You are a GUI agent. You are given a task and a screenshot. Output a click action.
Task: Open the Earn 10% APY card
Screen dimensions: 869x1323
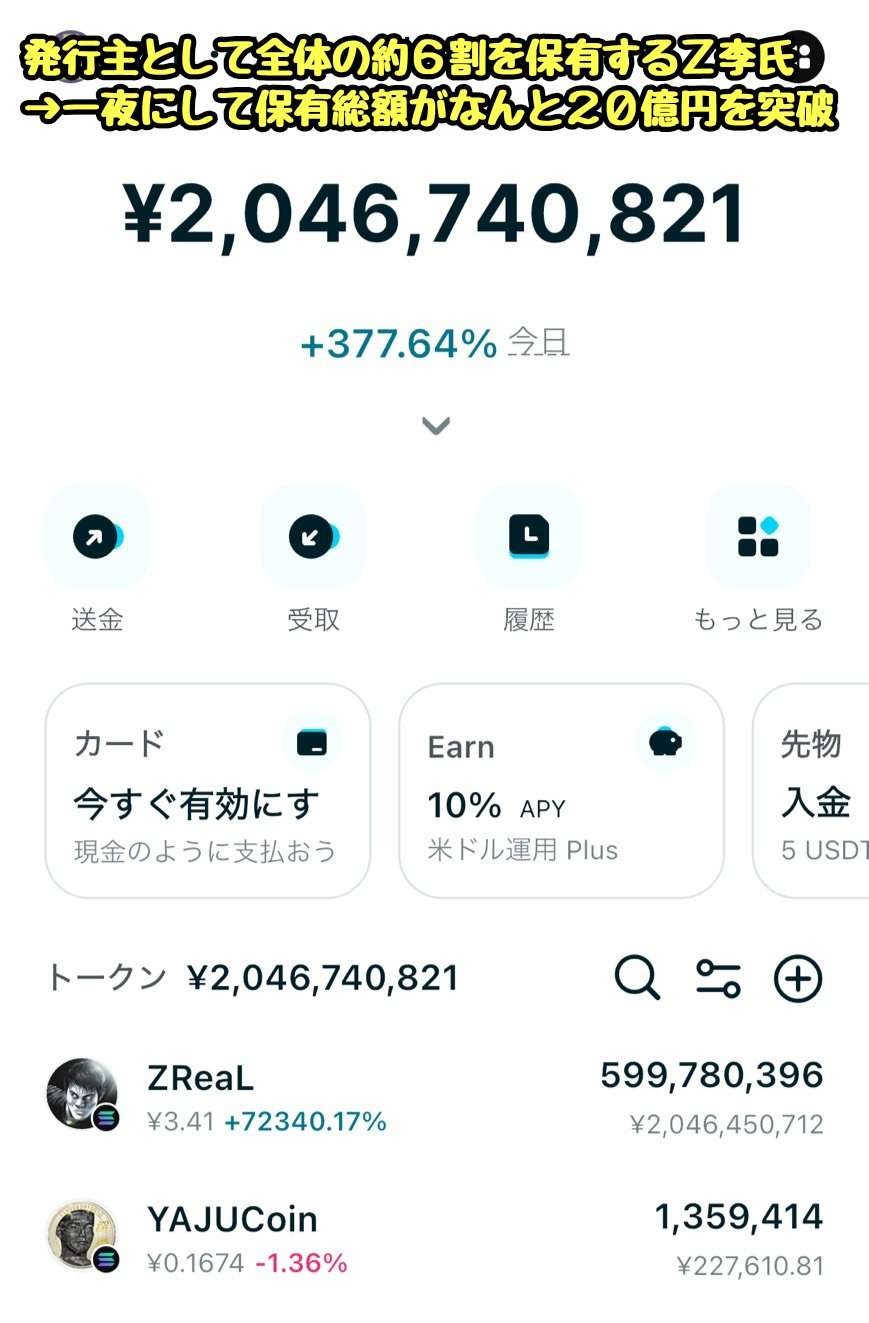coord(561,790)
